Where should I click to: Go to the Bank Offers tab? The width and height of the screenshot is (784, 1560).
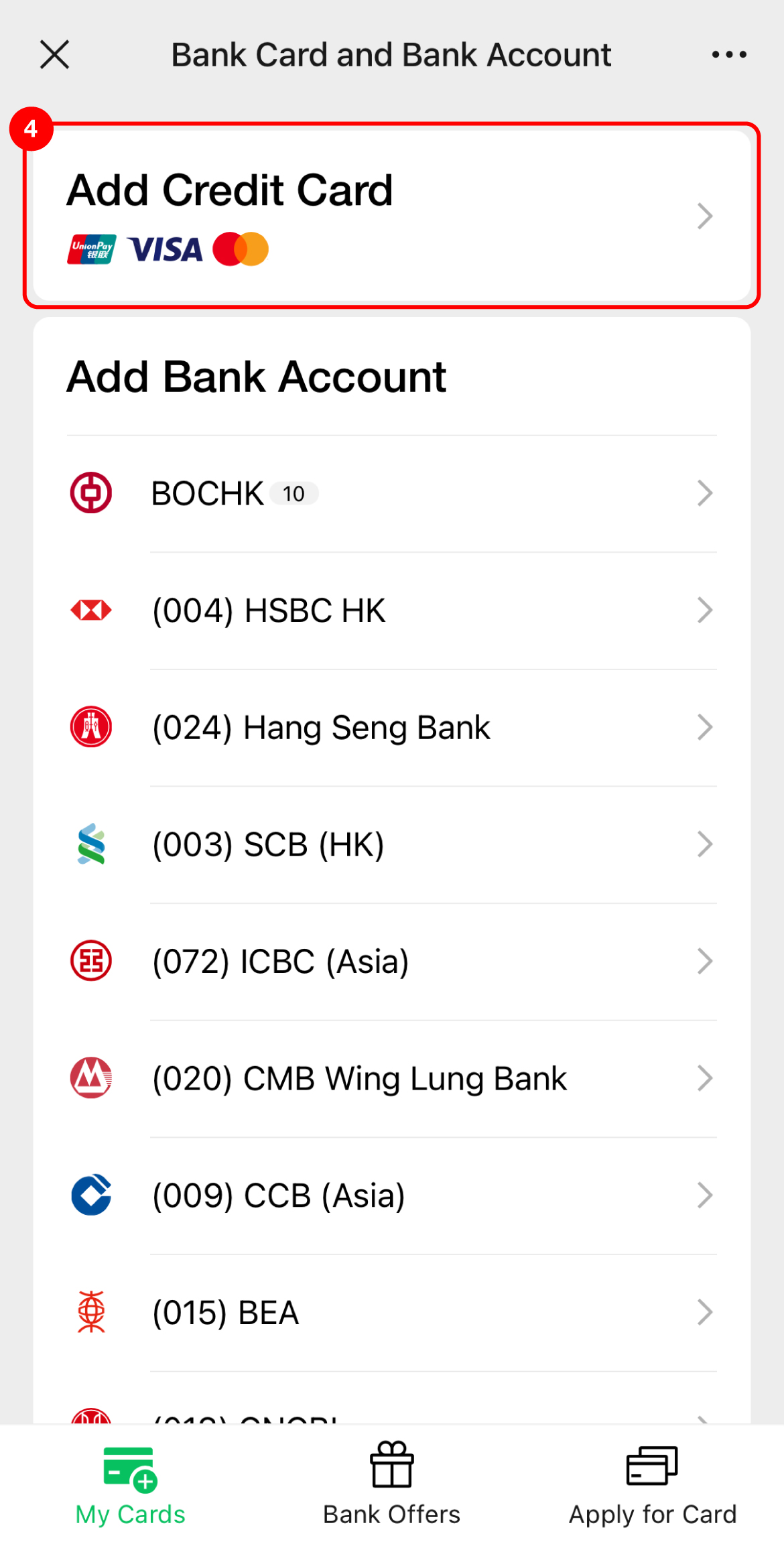pyautogui.click(x=391, y=1484)
